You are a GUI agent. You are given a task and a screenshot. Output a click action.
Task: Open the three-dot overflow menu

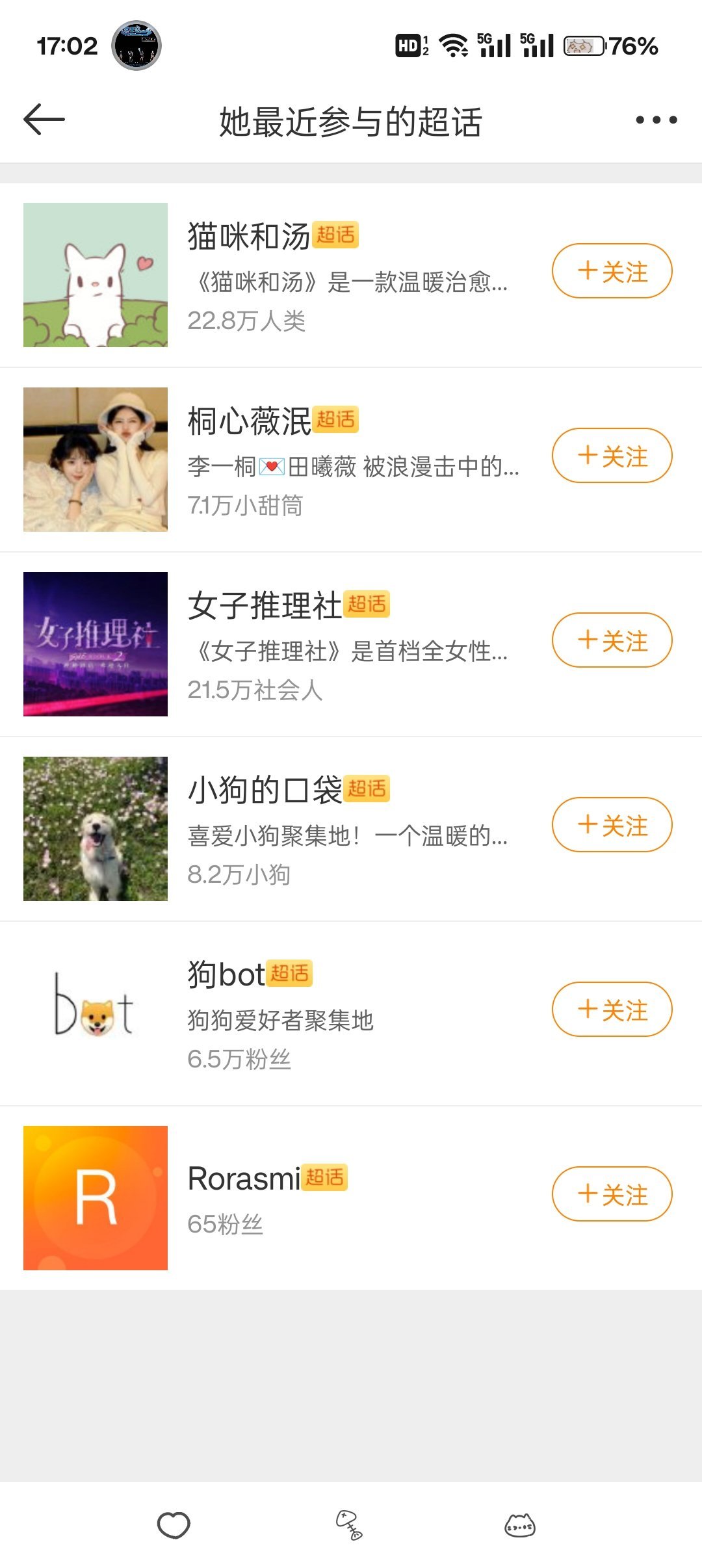[656, 120]
